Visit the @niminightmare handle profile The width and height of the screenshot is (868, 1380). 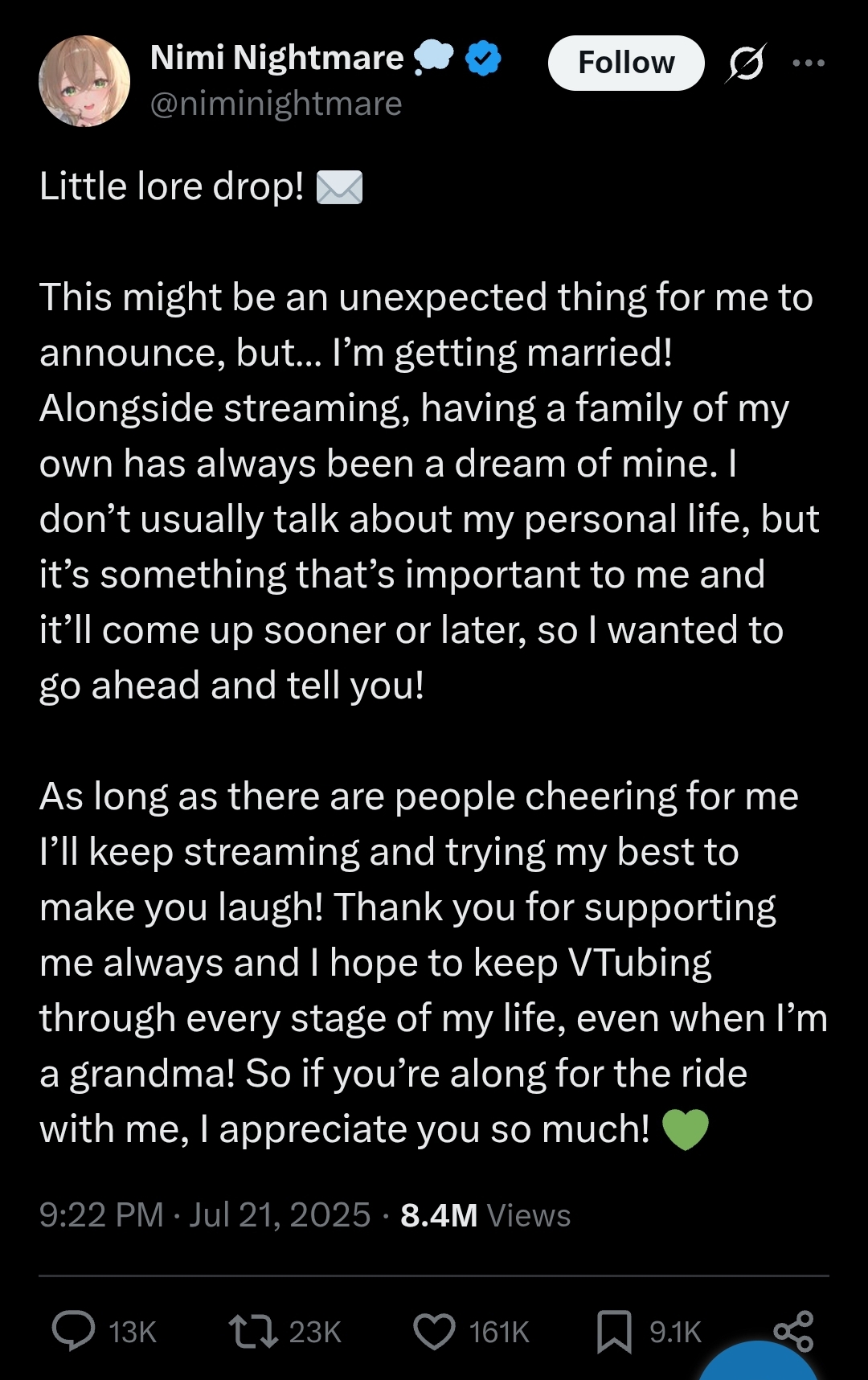(276, 104)
